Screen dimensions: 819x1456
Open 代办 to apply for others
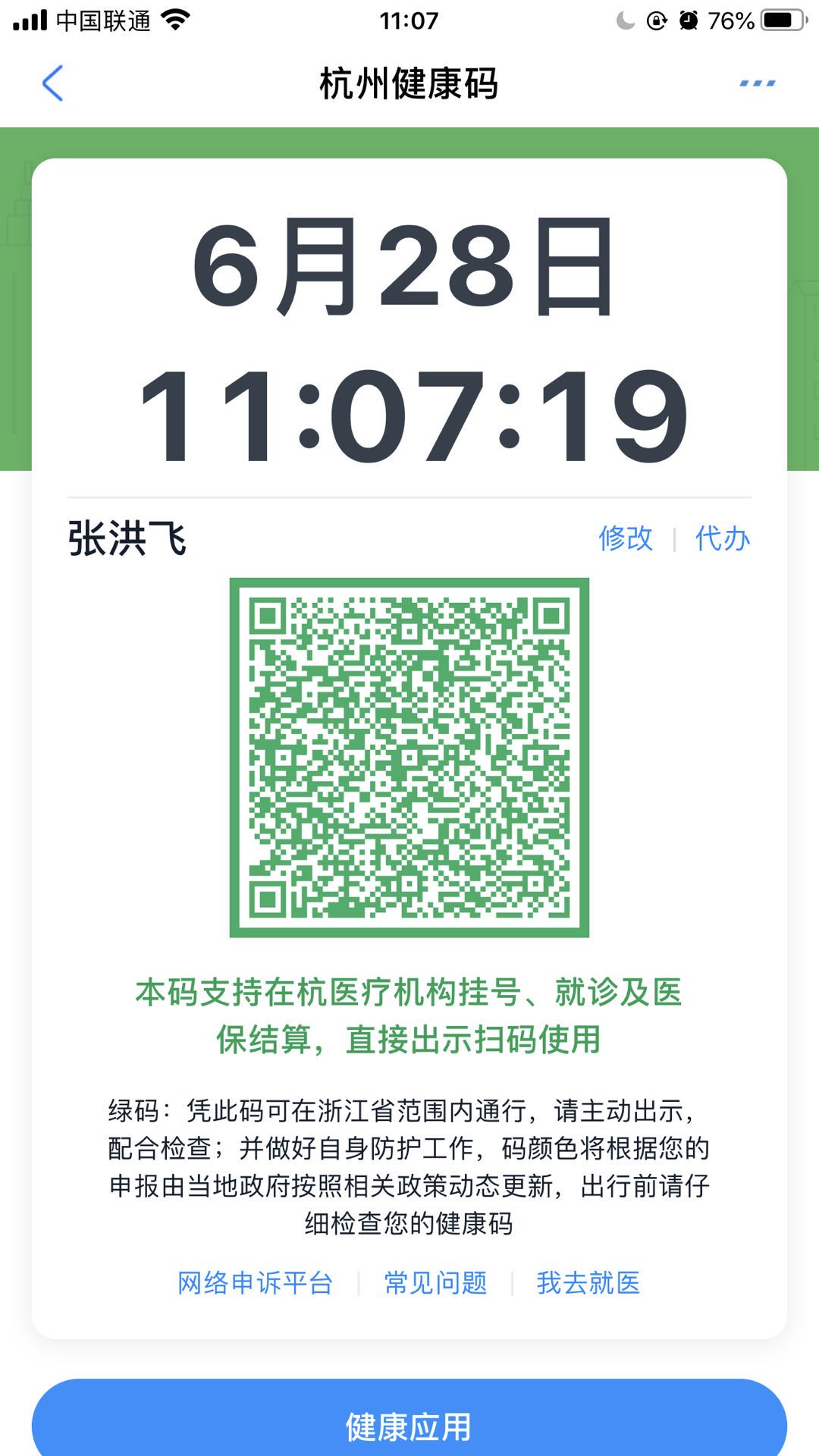coord(722,538)
